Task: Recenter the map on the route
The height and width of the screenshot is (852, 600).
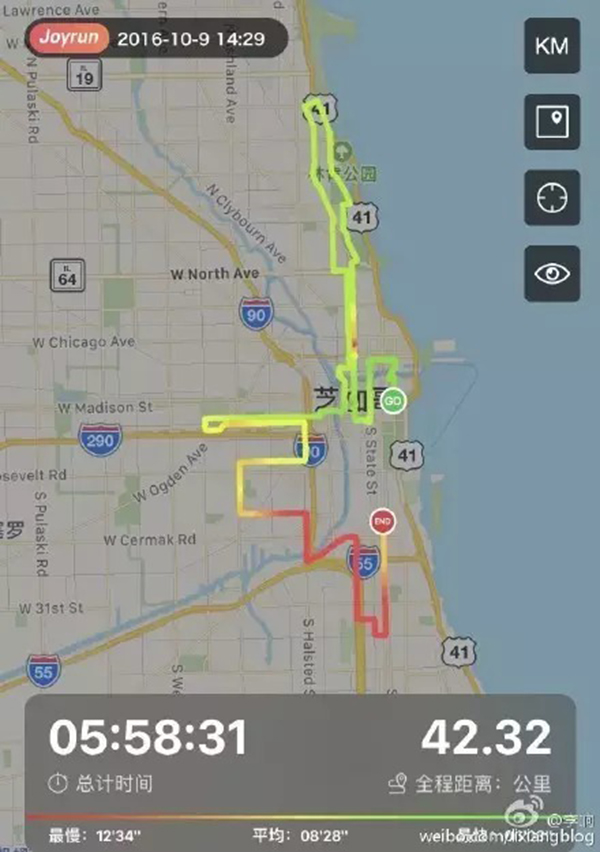Action: [x=552, y=198]
